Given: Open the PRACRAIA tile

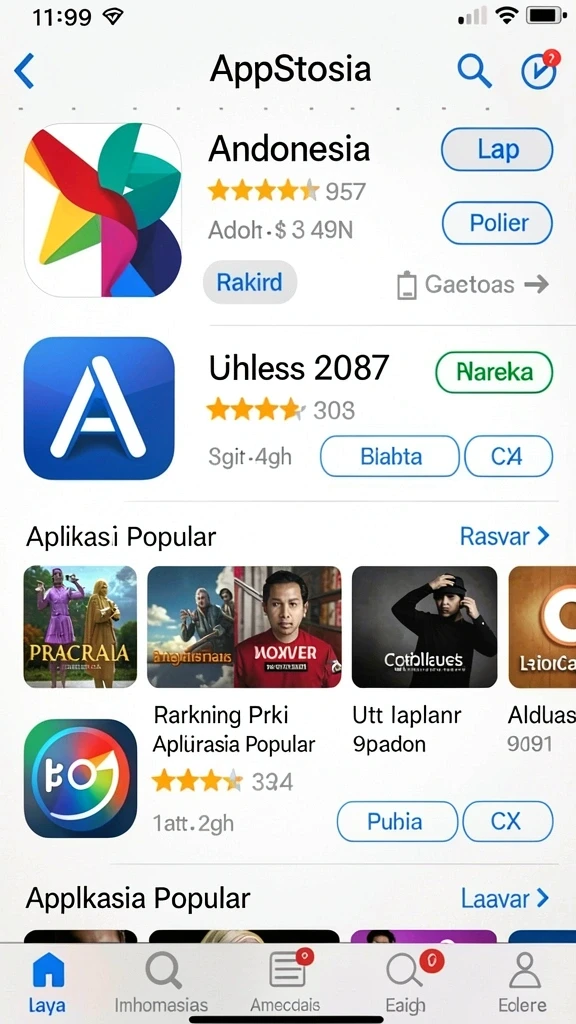Looking at the screenshot, I should (x=80, y=627).
